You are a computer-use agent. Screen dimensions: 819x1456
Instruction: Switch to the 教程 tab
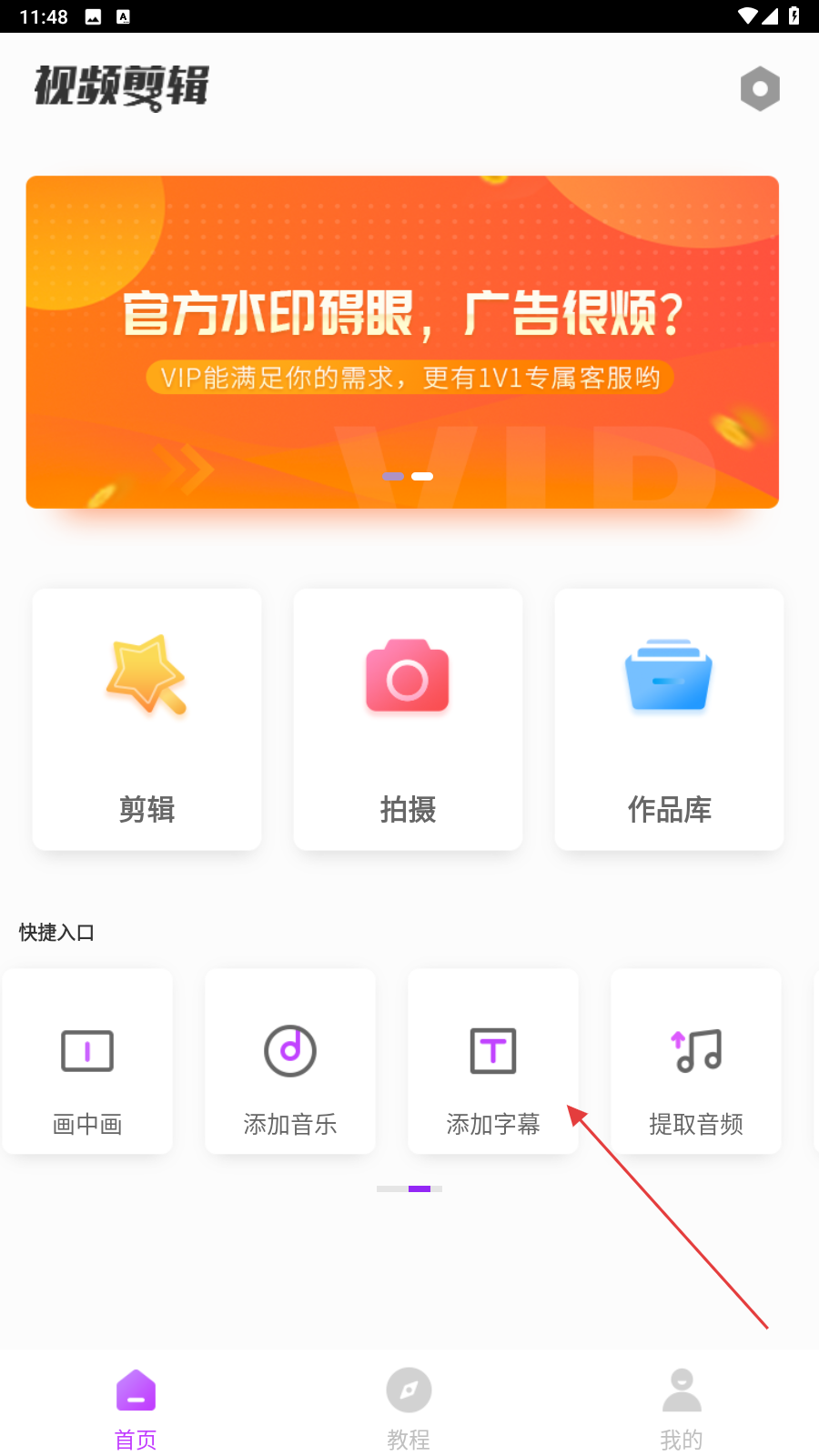click(x=409, y=1409)
